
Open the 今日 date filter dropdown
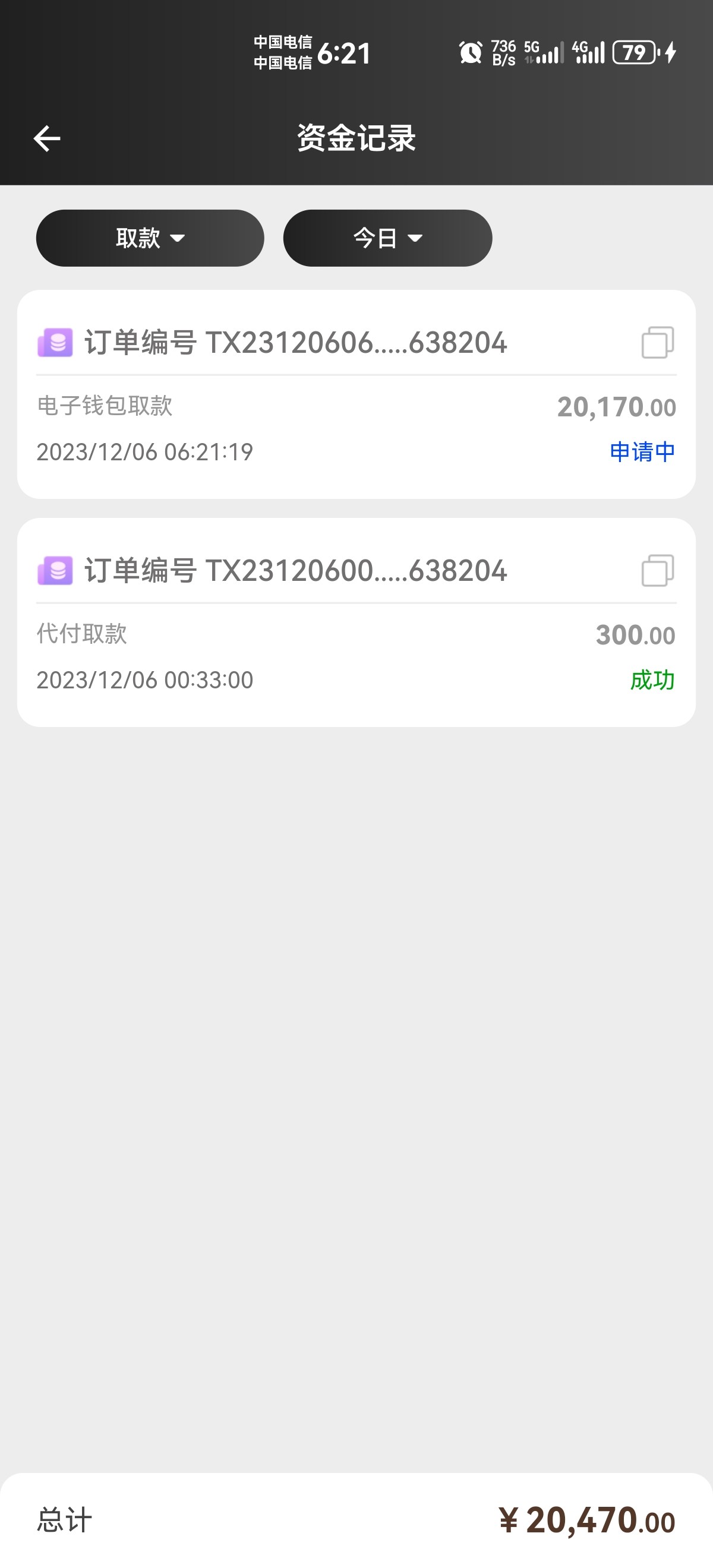(x=387, y=238)
